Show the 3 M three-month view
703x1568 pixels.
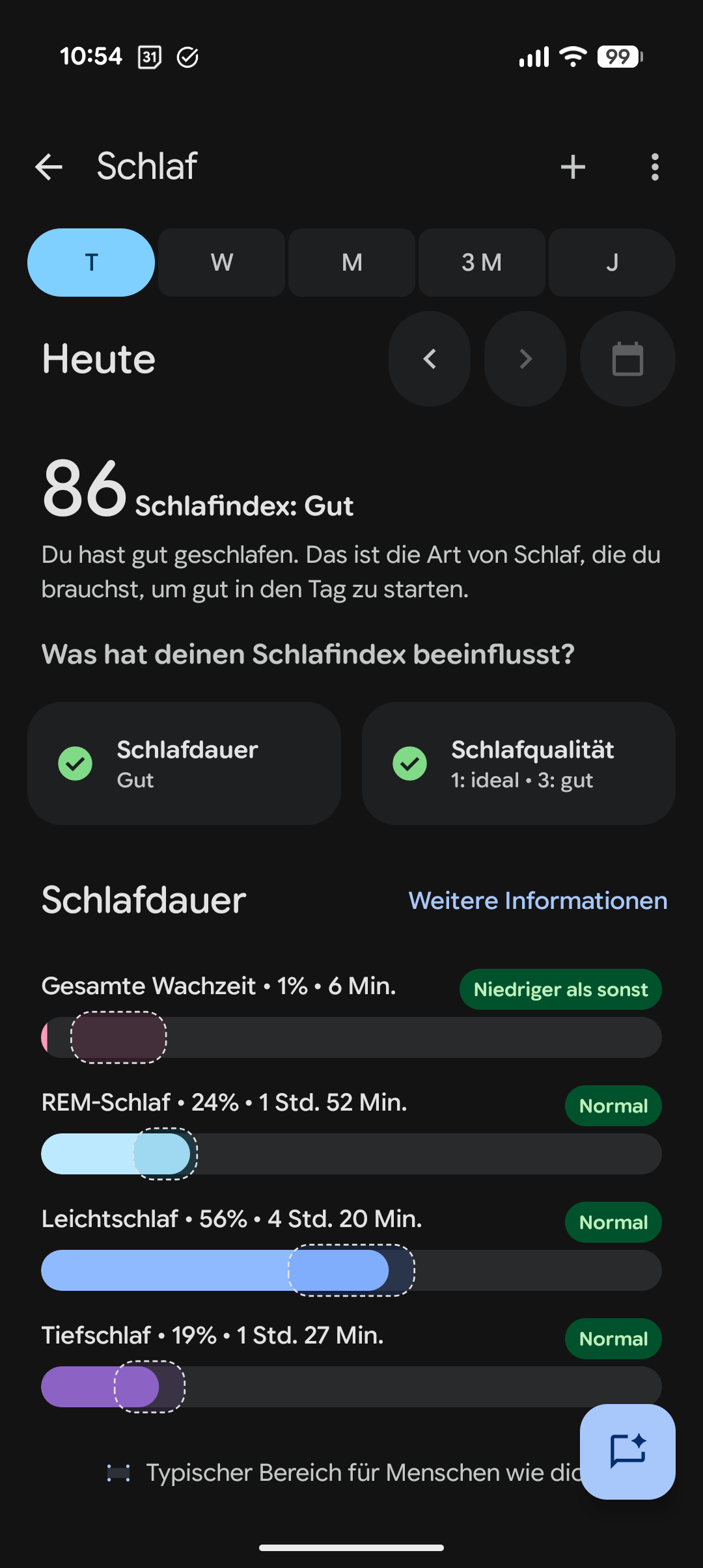click(x=482, y=262)
